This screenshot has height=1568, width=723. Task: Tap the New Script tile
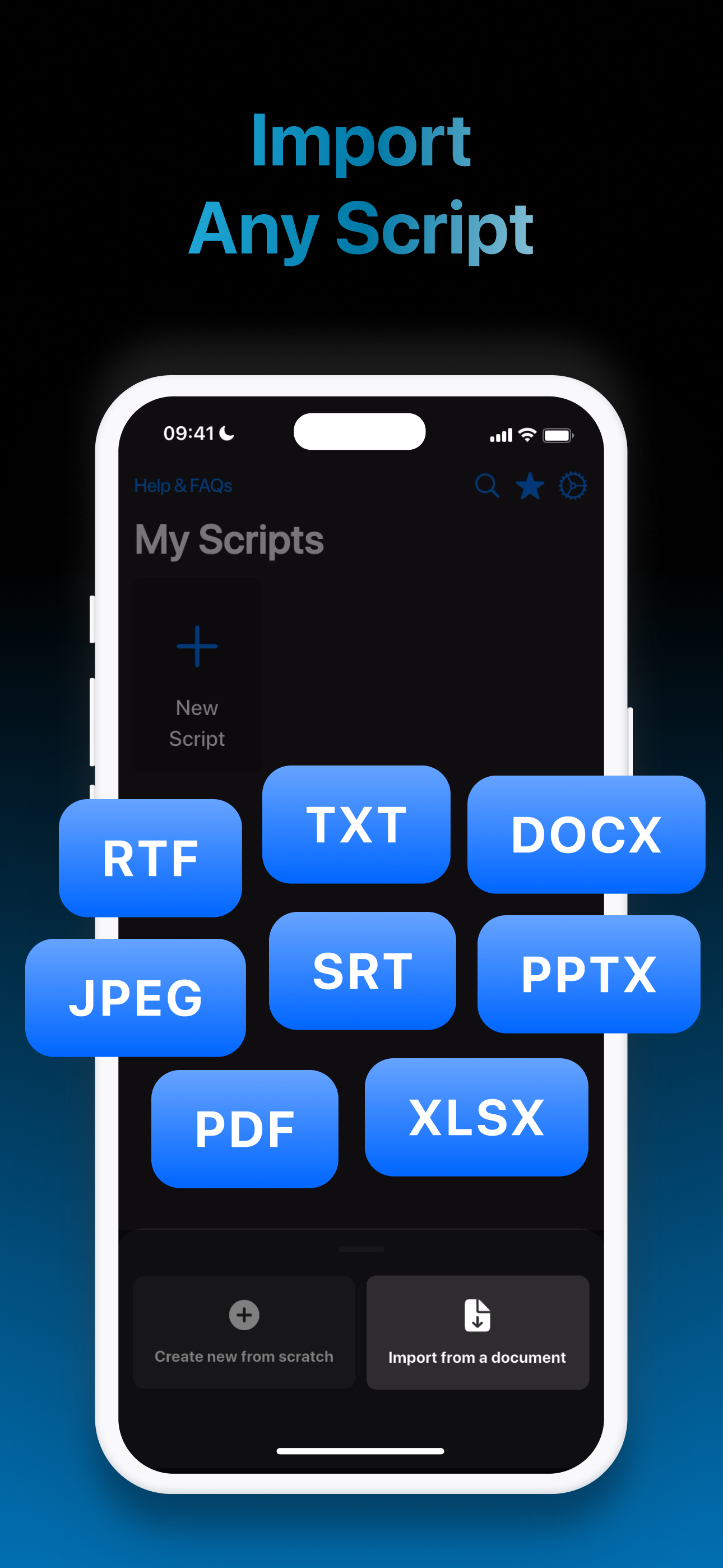[x=197, y=676]
